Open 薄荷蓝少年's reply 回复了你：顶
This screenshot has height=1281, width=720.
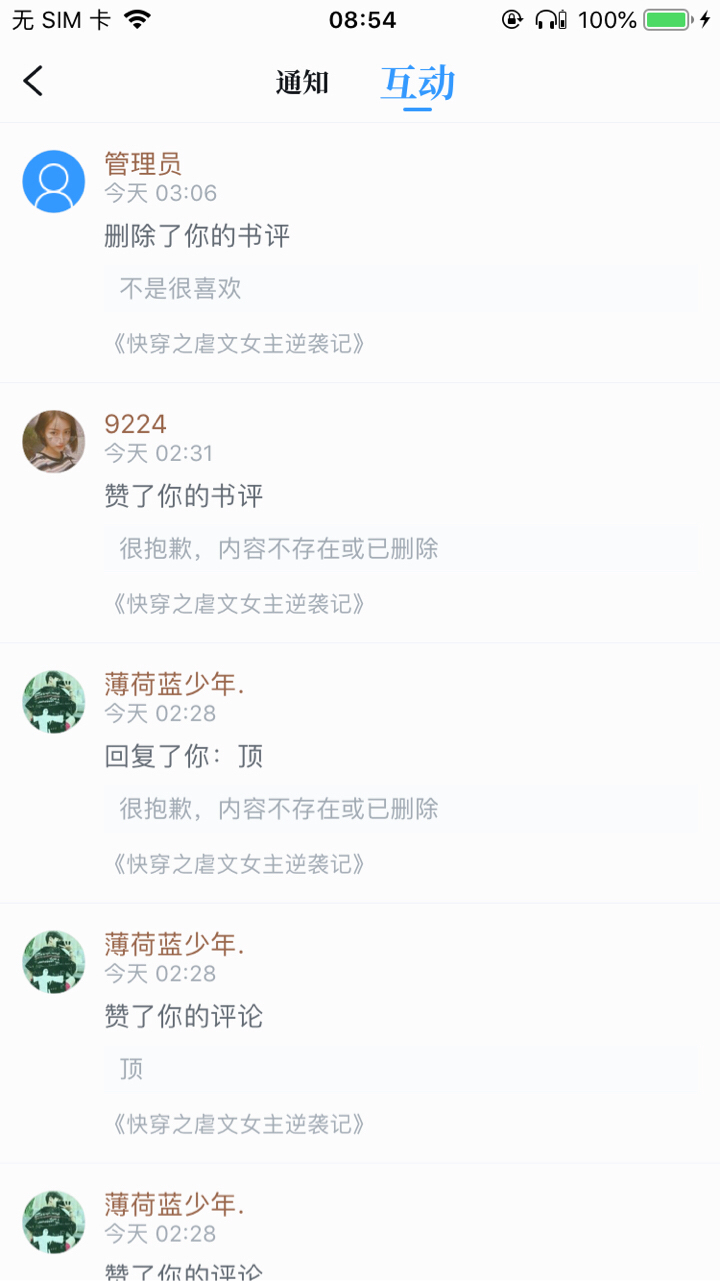click(x=184, y=756)
